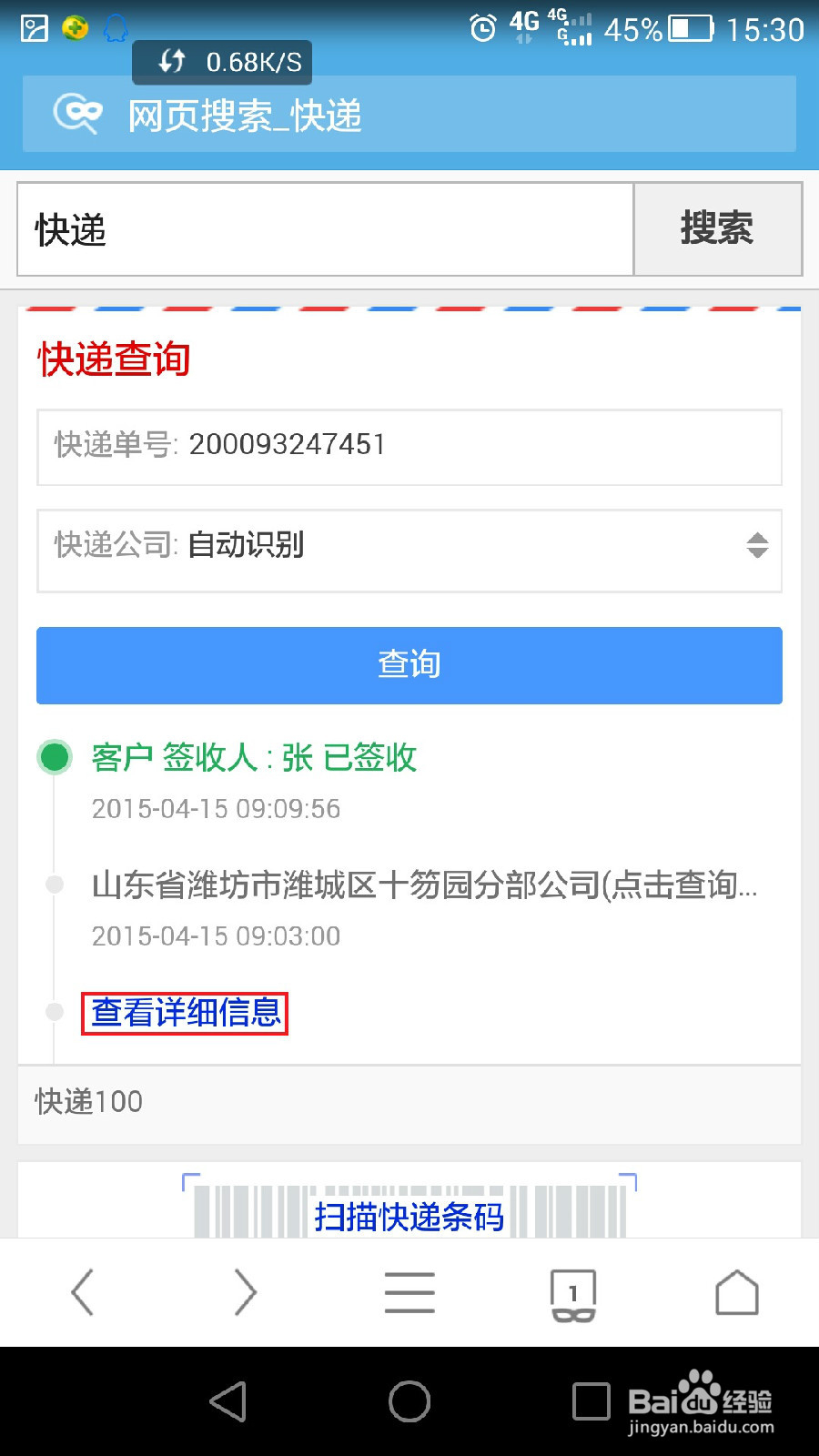Tap the 快递100 source label
Image resolution: width=819 pixels, height=1456 pixels.
point(88,1102)
